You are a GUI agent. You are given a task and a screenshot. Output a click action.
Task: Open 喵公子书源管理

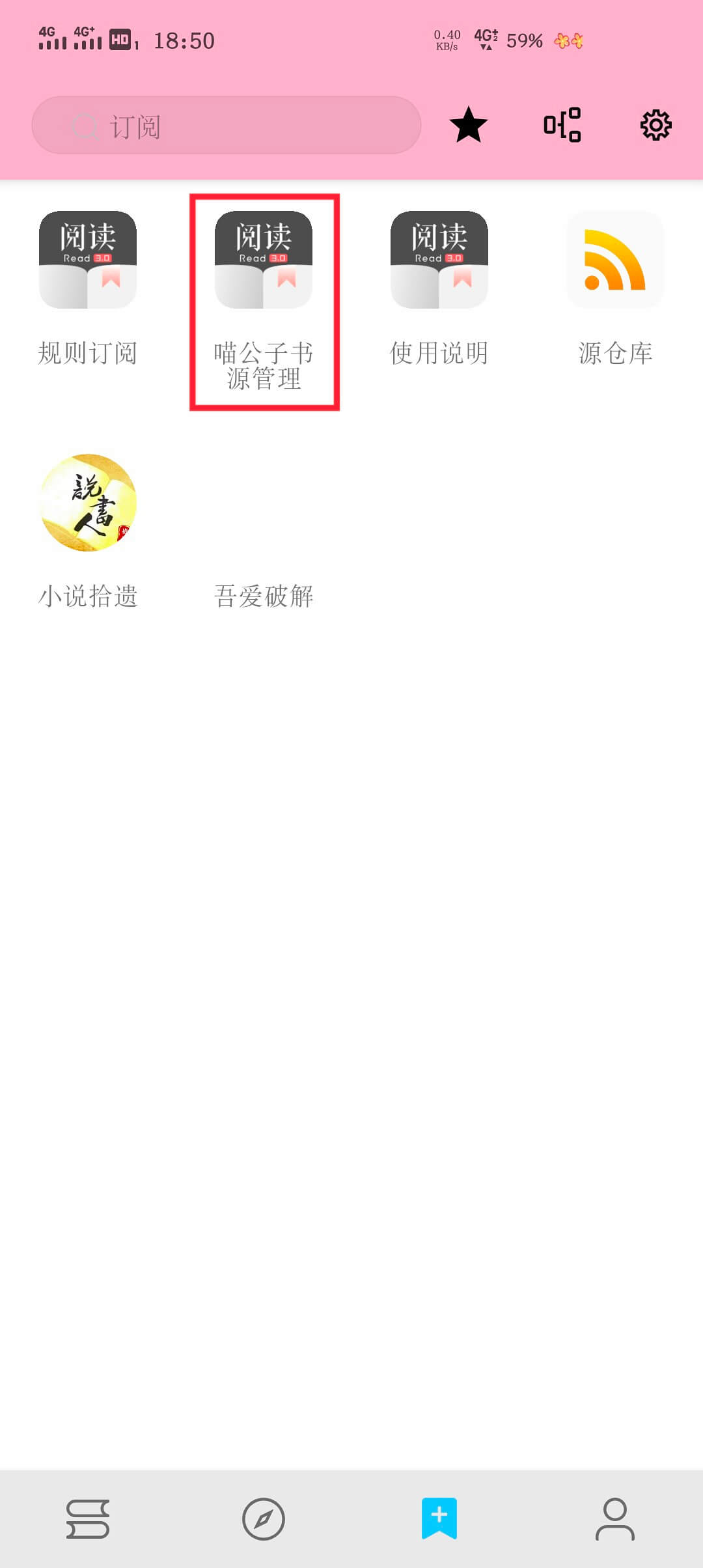264,300
